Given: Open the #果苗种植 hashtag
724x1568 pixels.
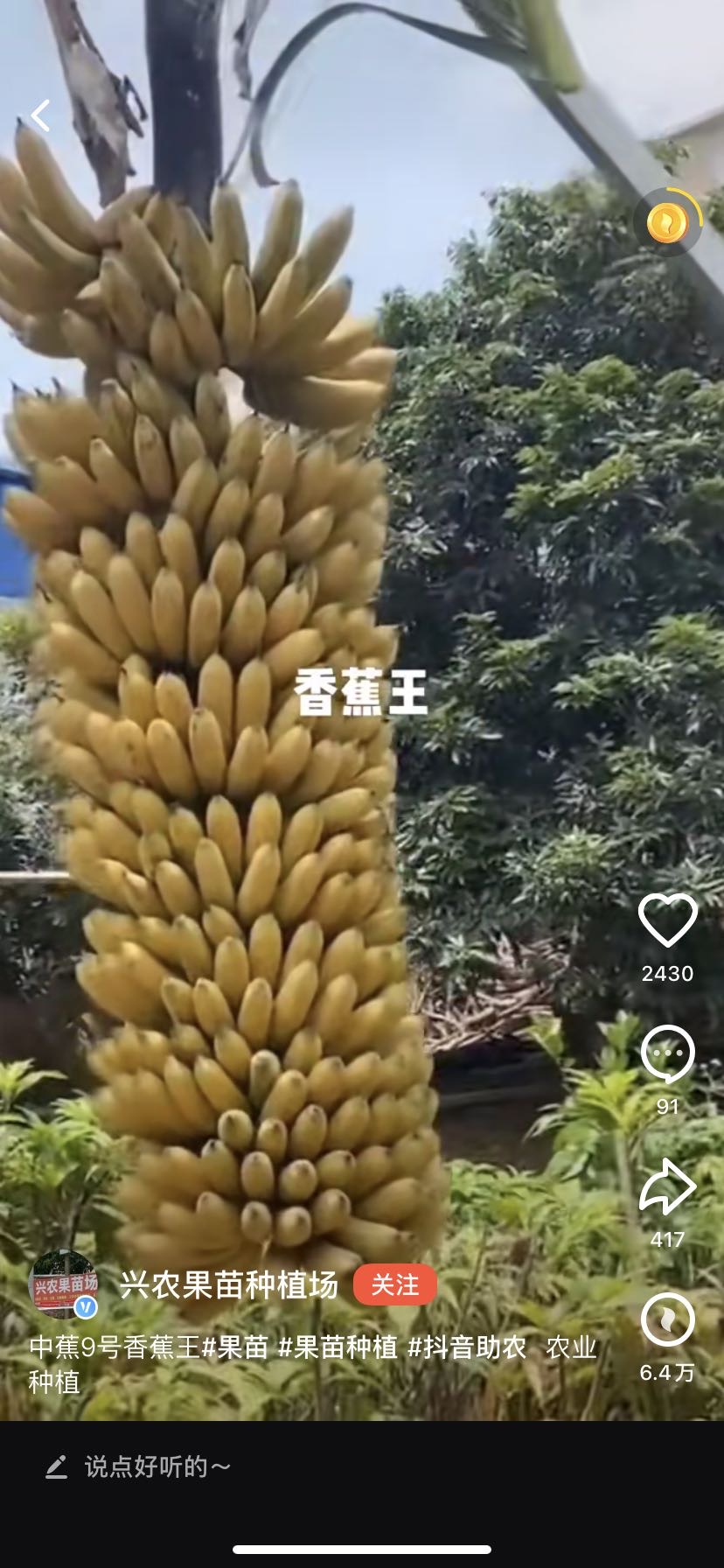Looking at the screenshot, I should [x=338, y=1347].
